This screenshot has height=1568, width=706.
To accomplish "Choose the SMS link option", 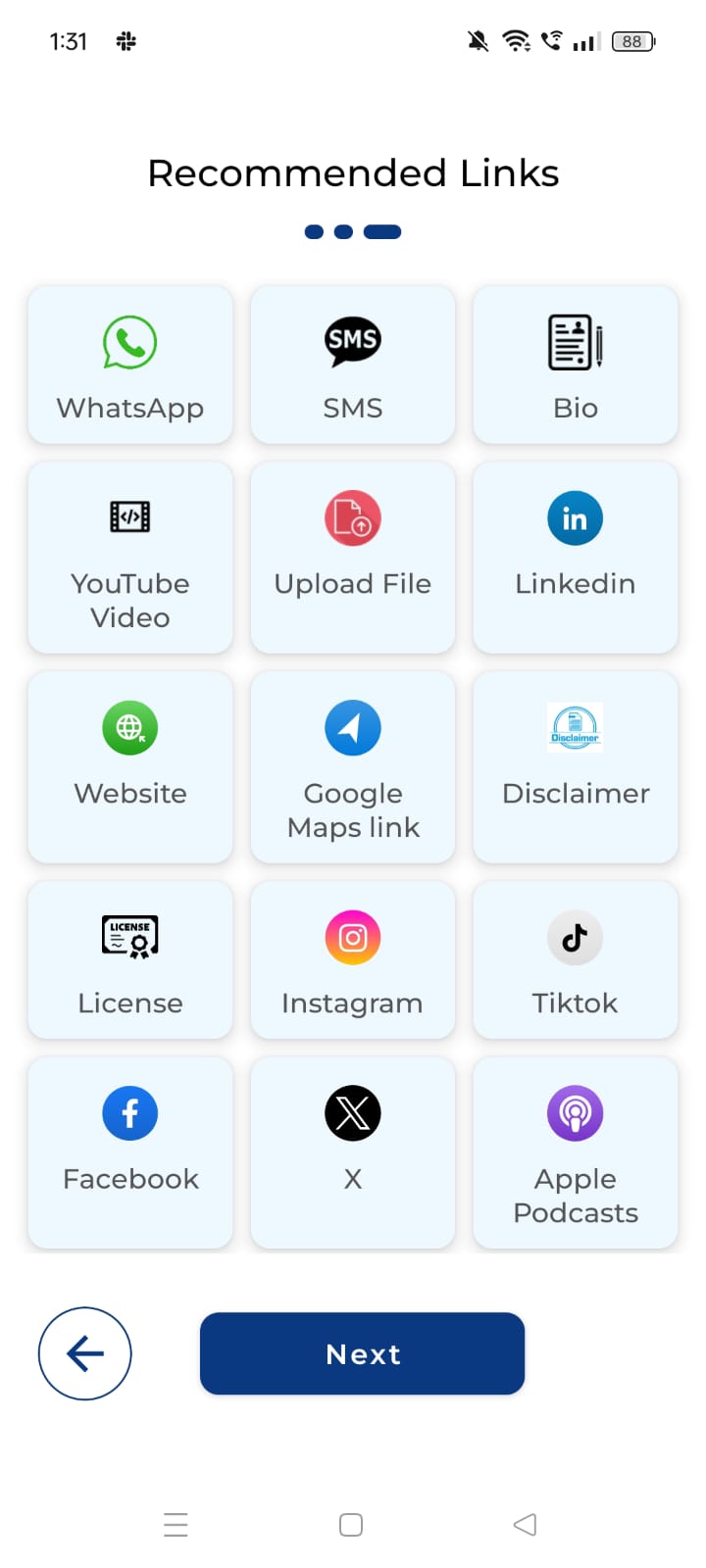I will click(353, 365).
